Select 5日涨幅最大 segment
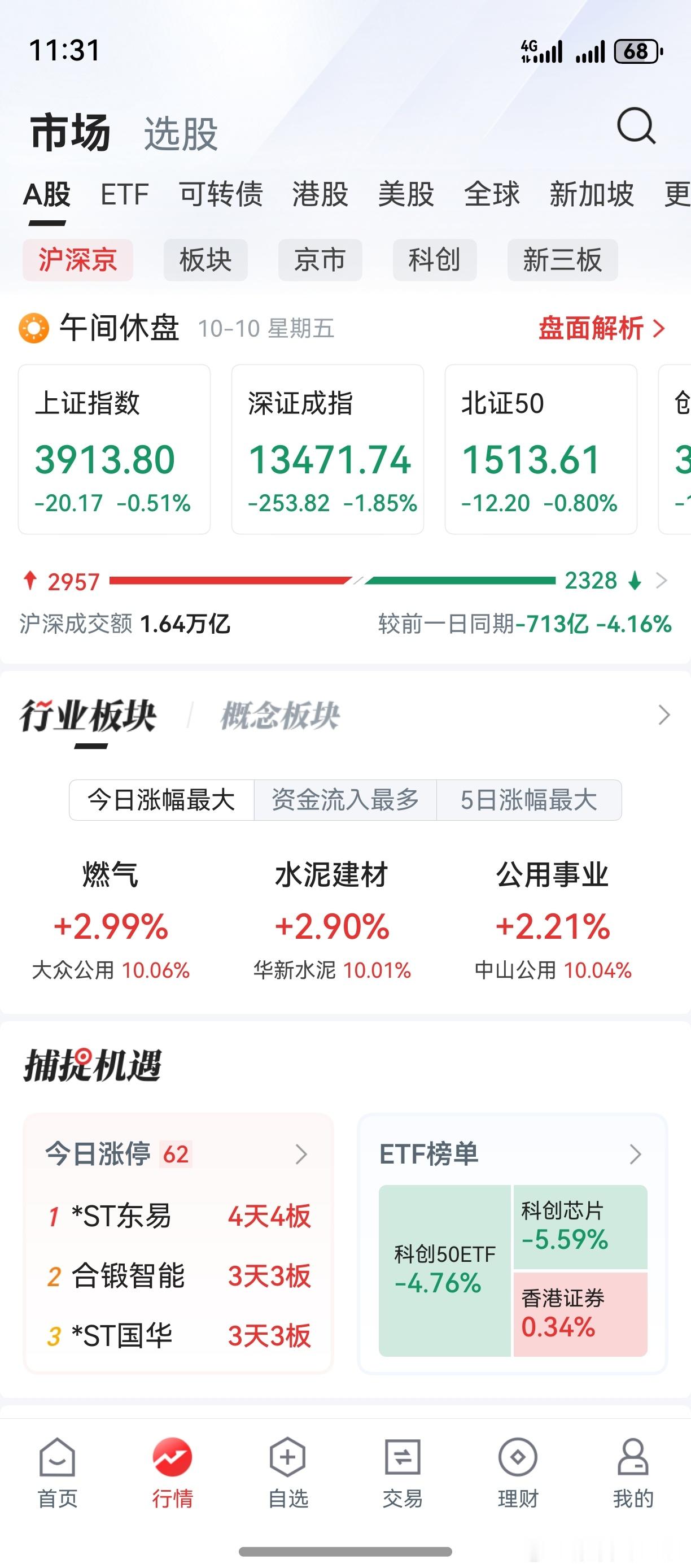 (x=528, y=800)
